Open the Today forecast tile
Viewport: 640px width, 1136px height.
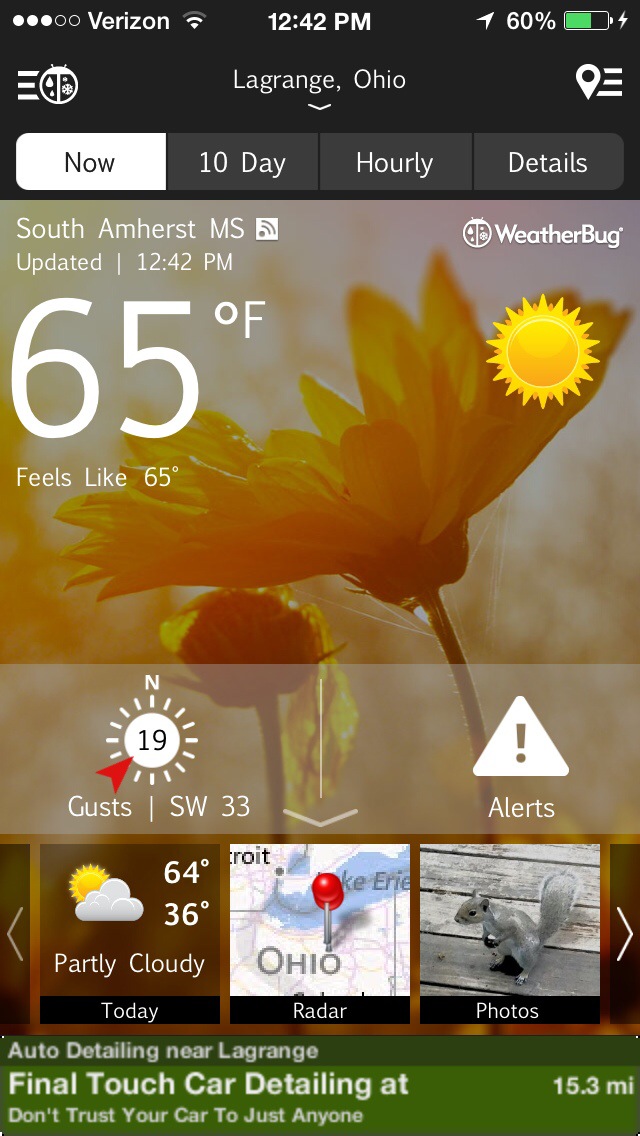click(x=130, y=933)
